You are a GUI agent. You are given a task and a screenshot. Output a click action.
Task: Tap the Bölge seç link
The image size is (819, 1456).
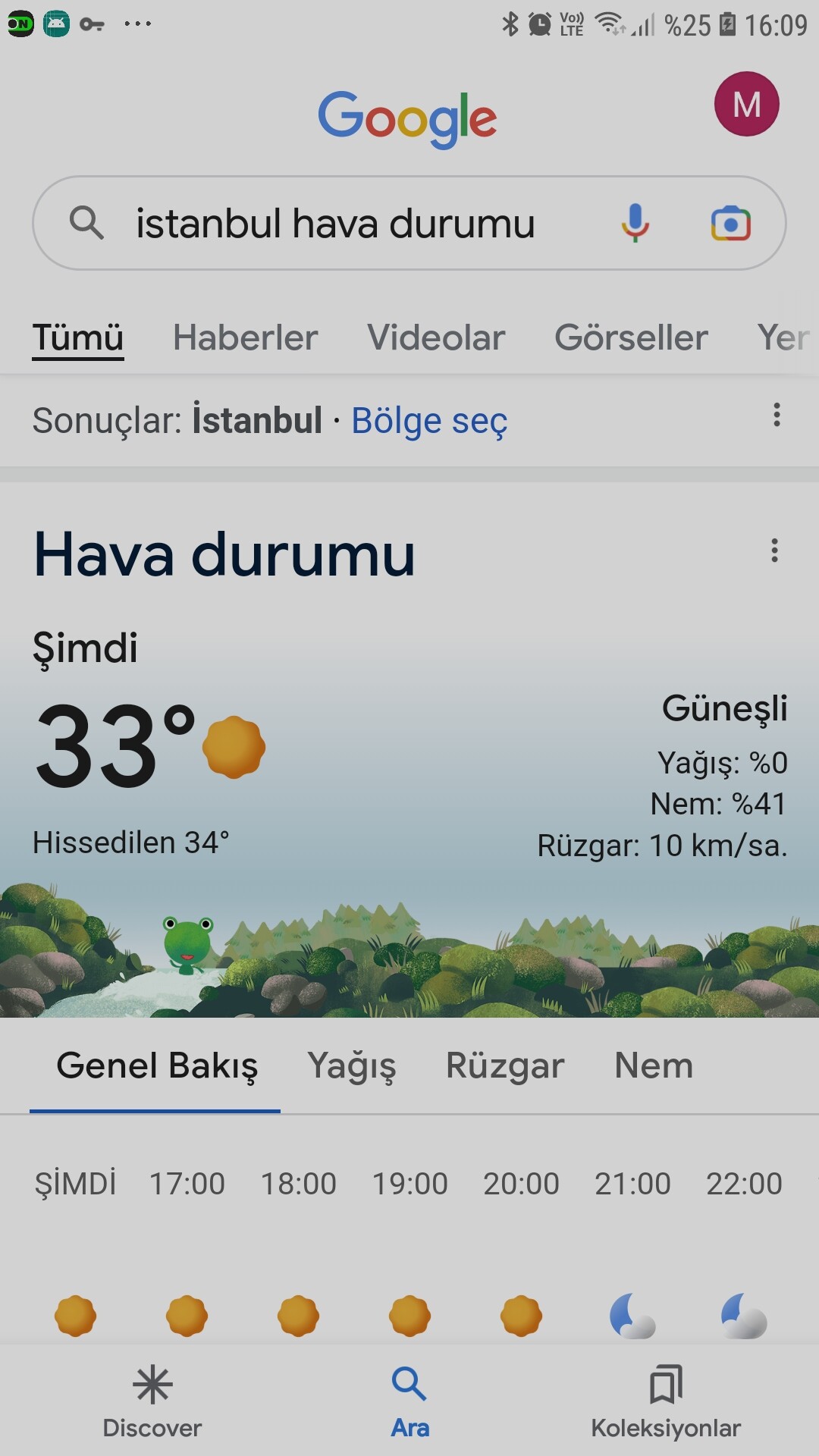click(x=429, y=421)
